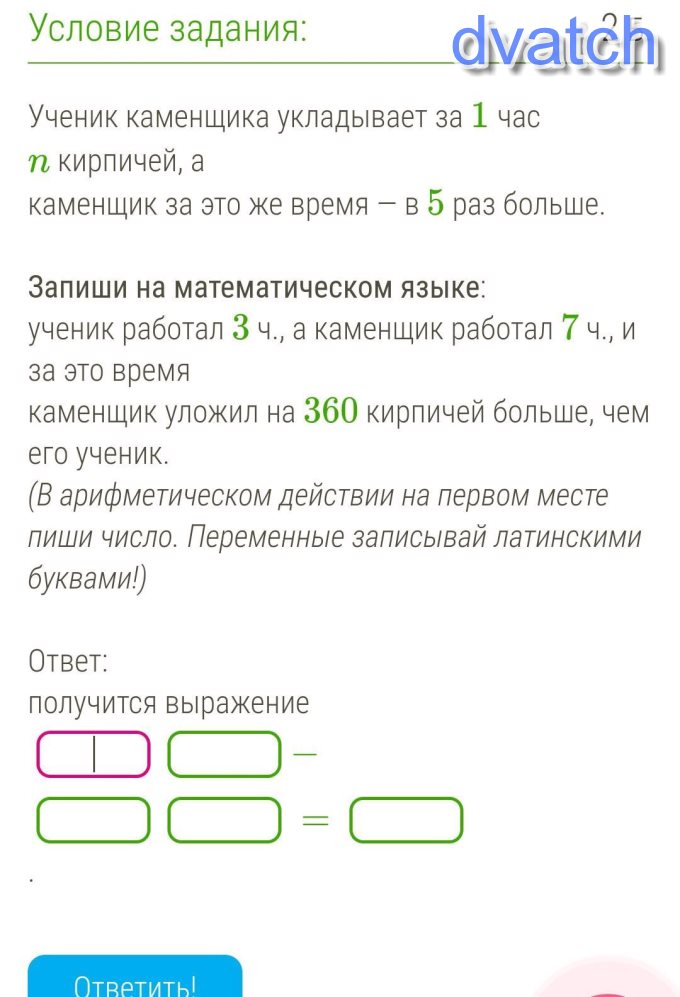
Task: Tap the answer field before the equals sign
Action: coord(224,820)
